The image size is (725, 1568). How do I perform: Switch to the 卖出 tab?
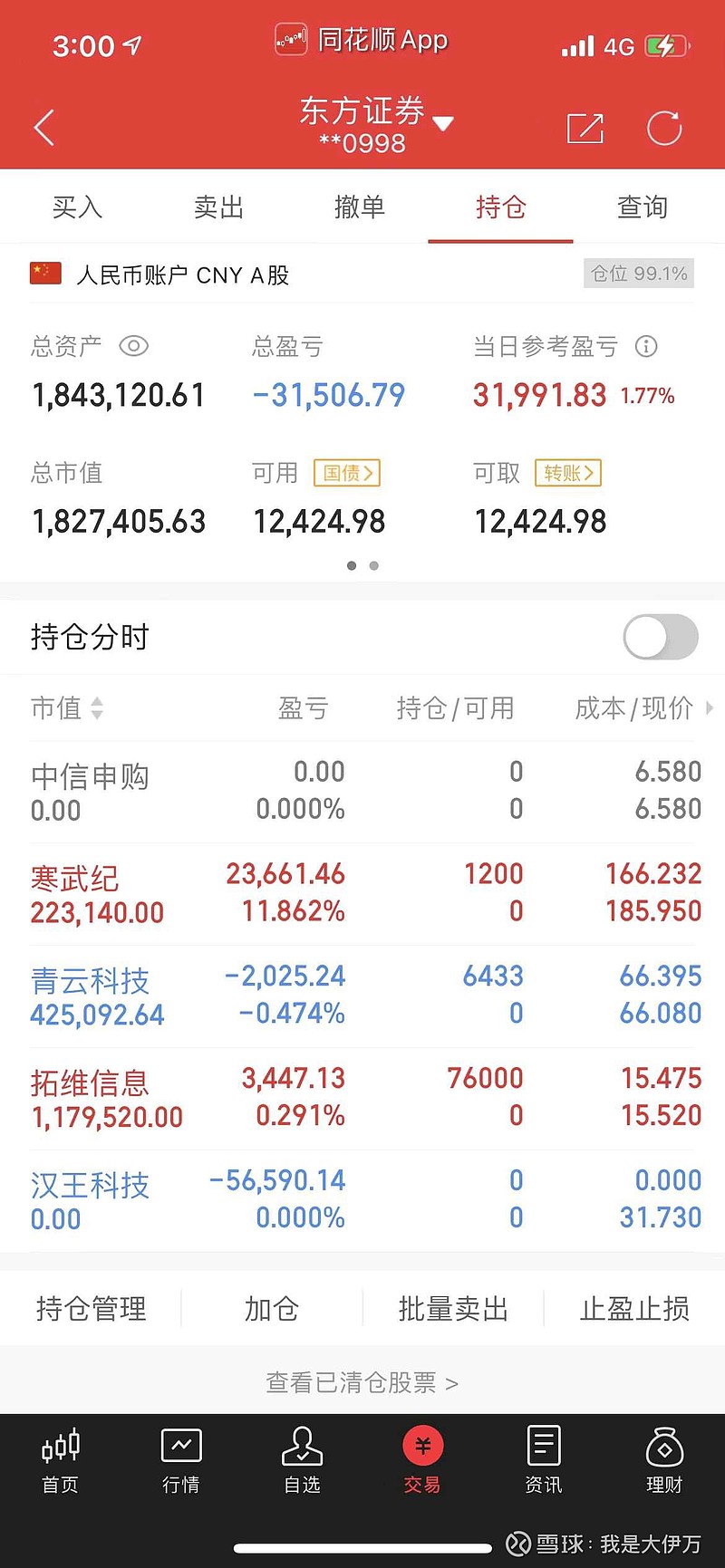click(x=218, y=207)
